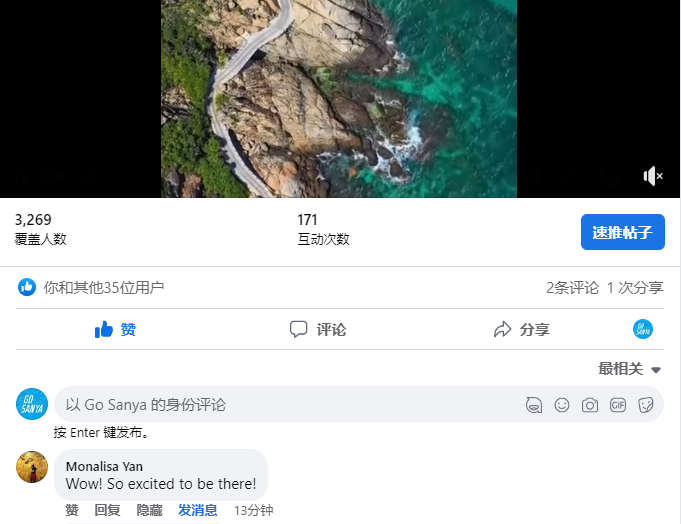
Task: Insert an avatar sticker in comment
Action: click(534, 405)
